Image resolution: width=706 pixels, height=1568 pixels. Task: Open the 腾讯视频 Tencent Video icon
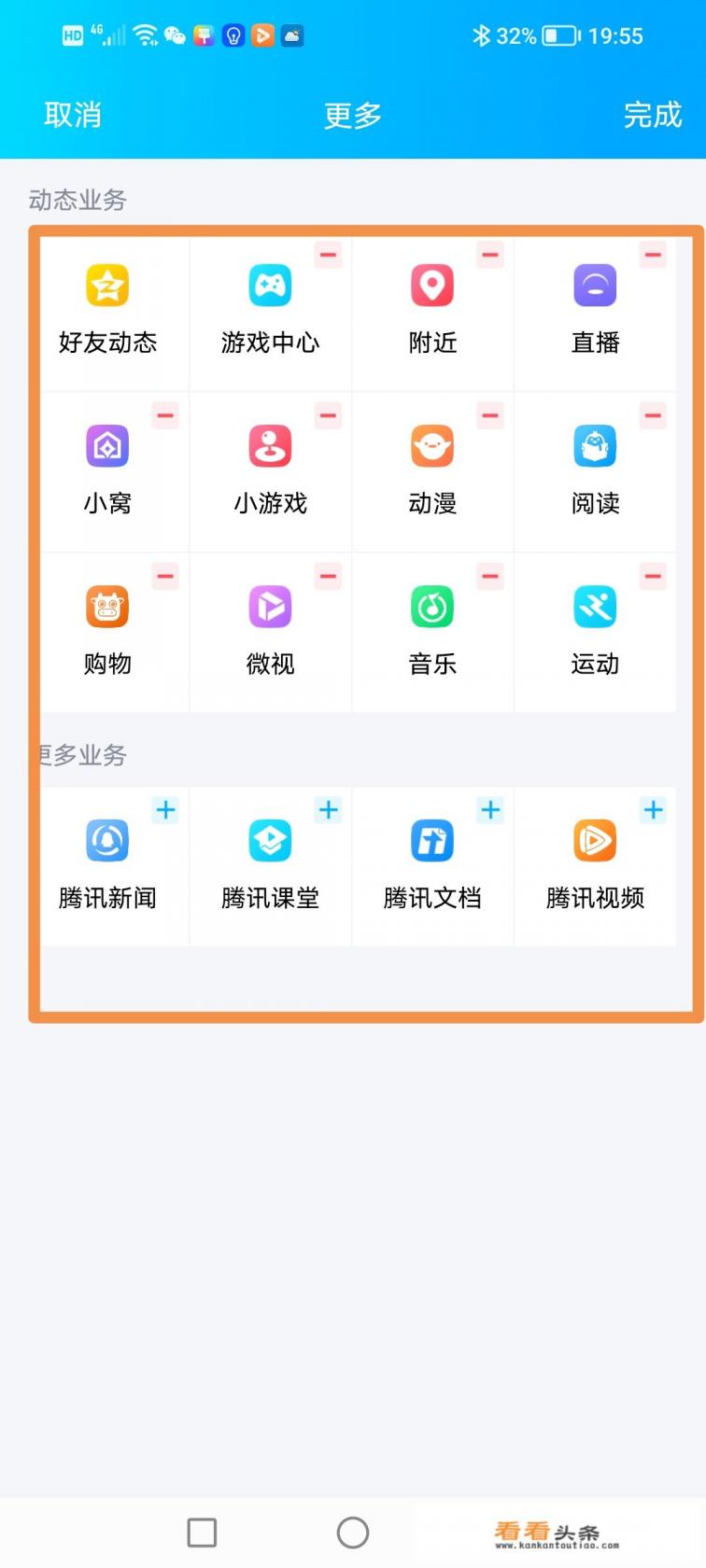click(x=595, y=839)
